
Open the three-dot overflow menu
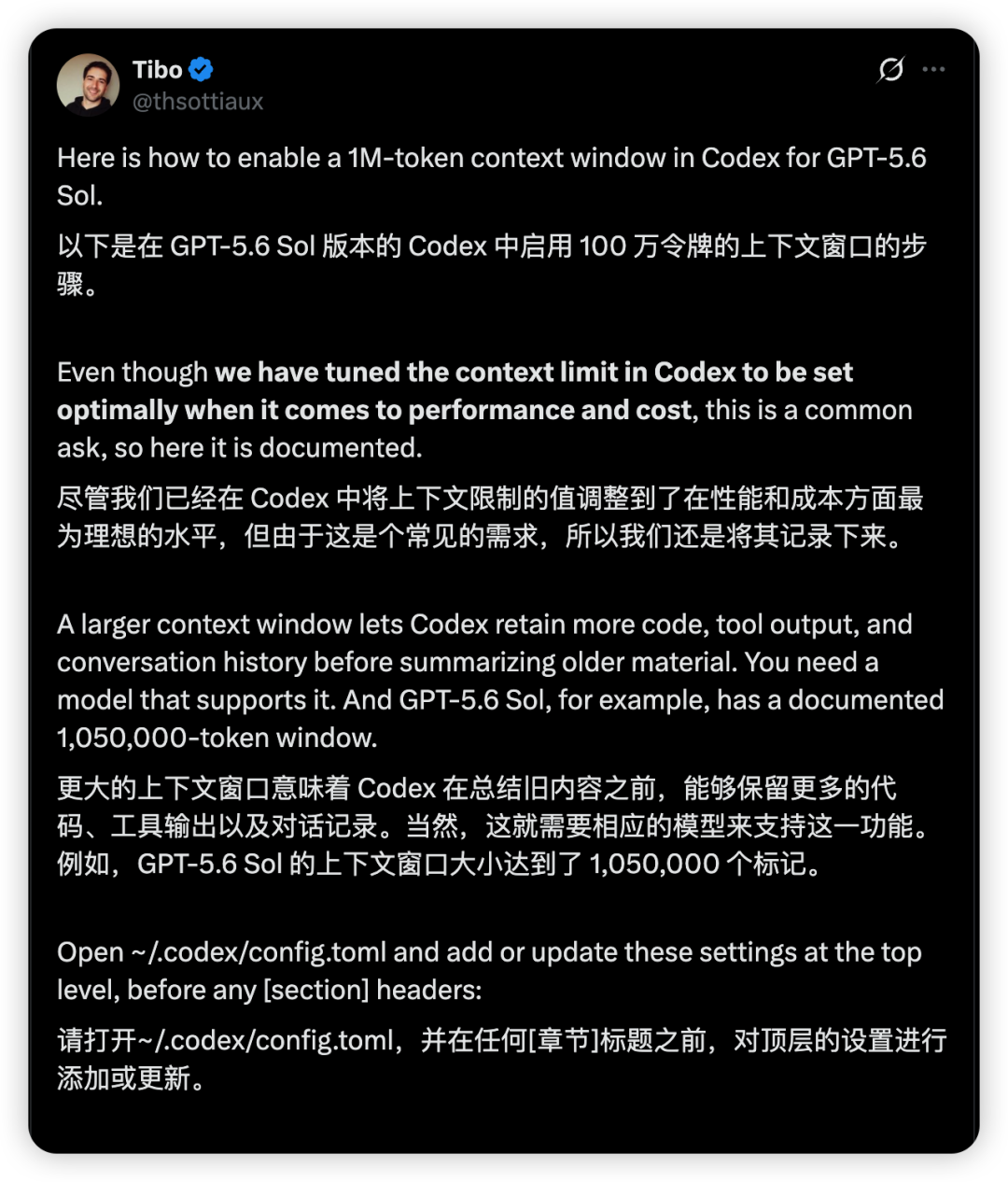point(933,69)
